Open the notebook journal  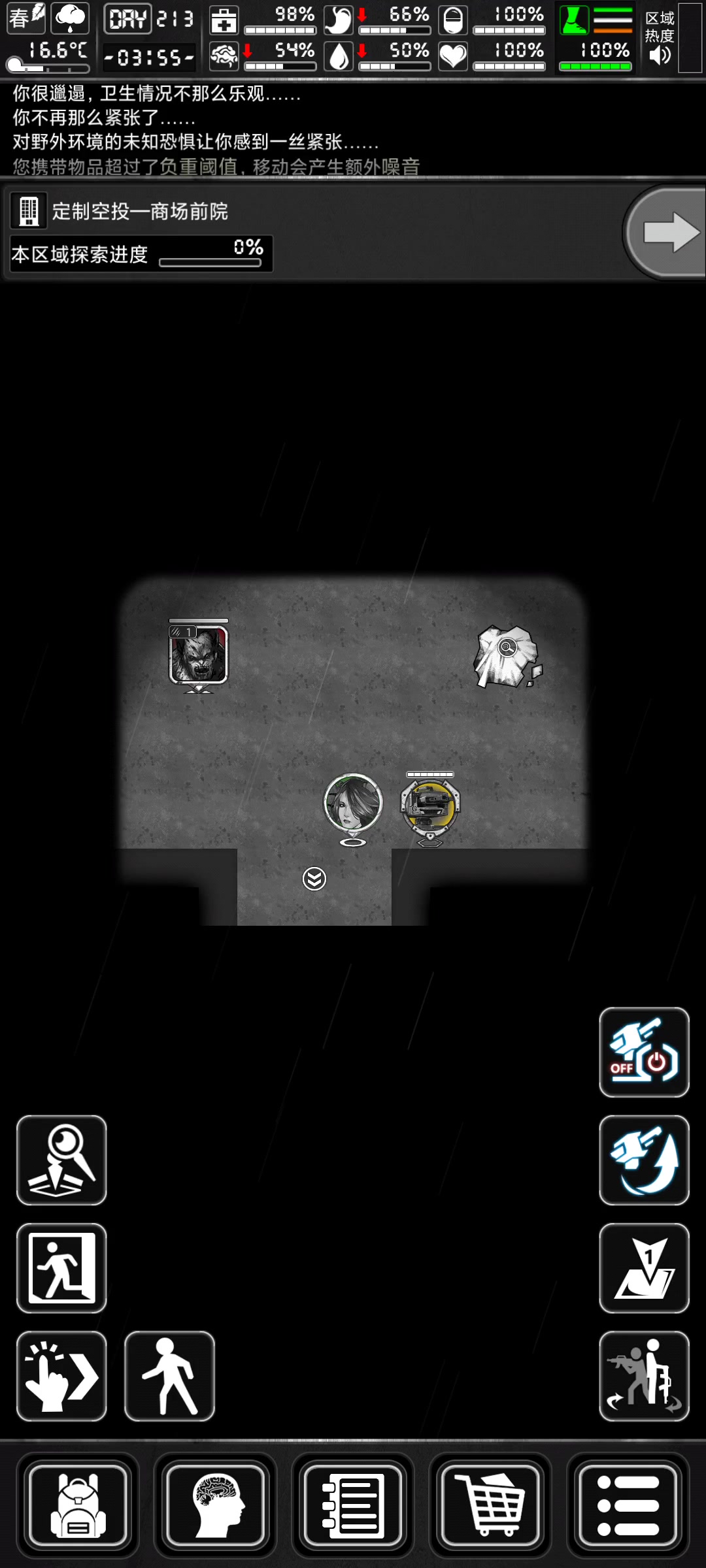point(353,1505)
